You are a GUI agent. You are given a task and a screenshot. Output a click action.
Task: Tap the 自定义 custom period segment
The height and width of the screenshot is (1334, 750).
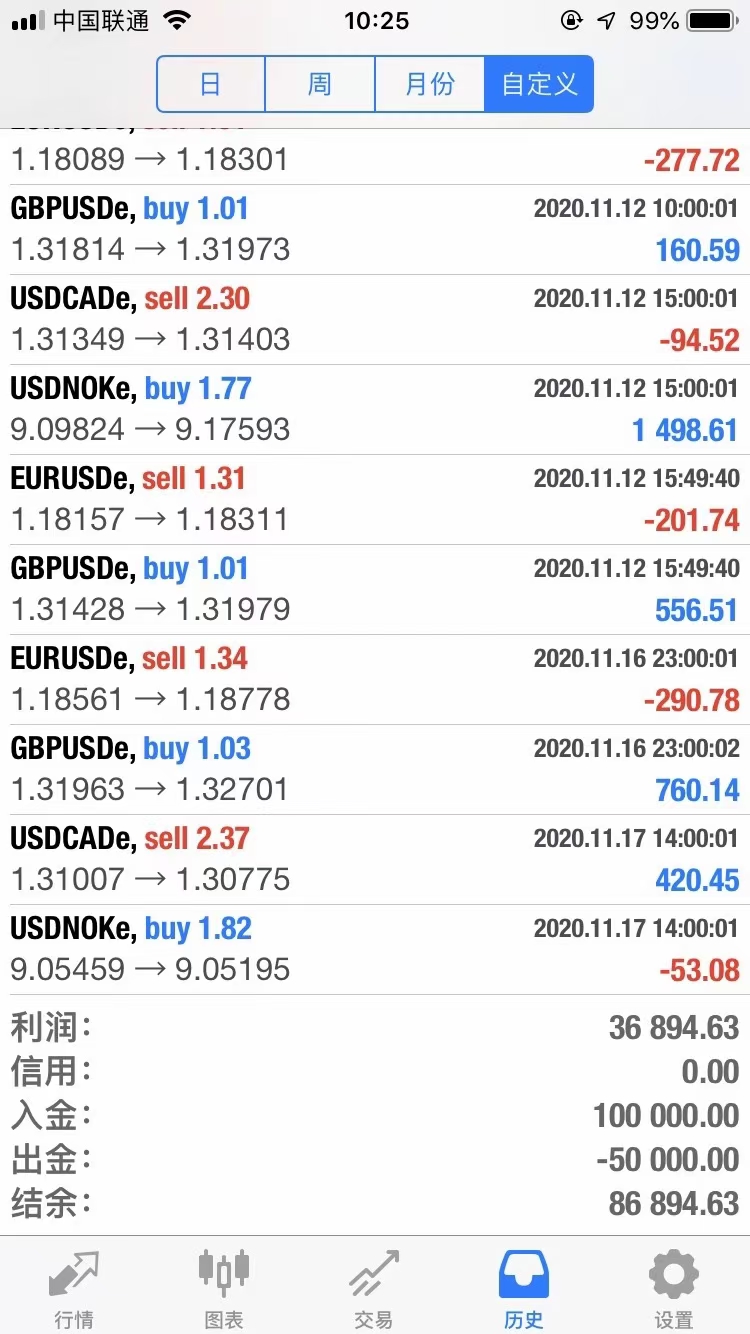pyautogui.click(x=539, y=84)
